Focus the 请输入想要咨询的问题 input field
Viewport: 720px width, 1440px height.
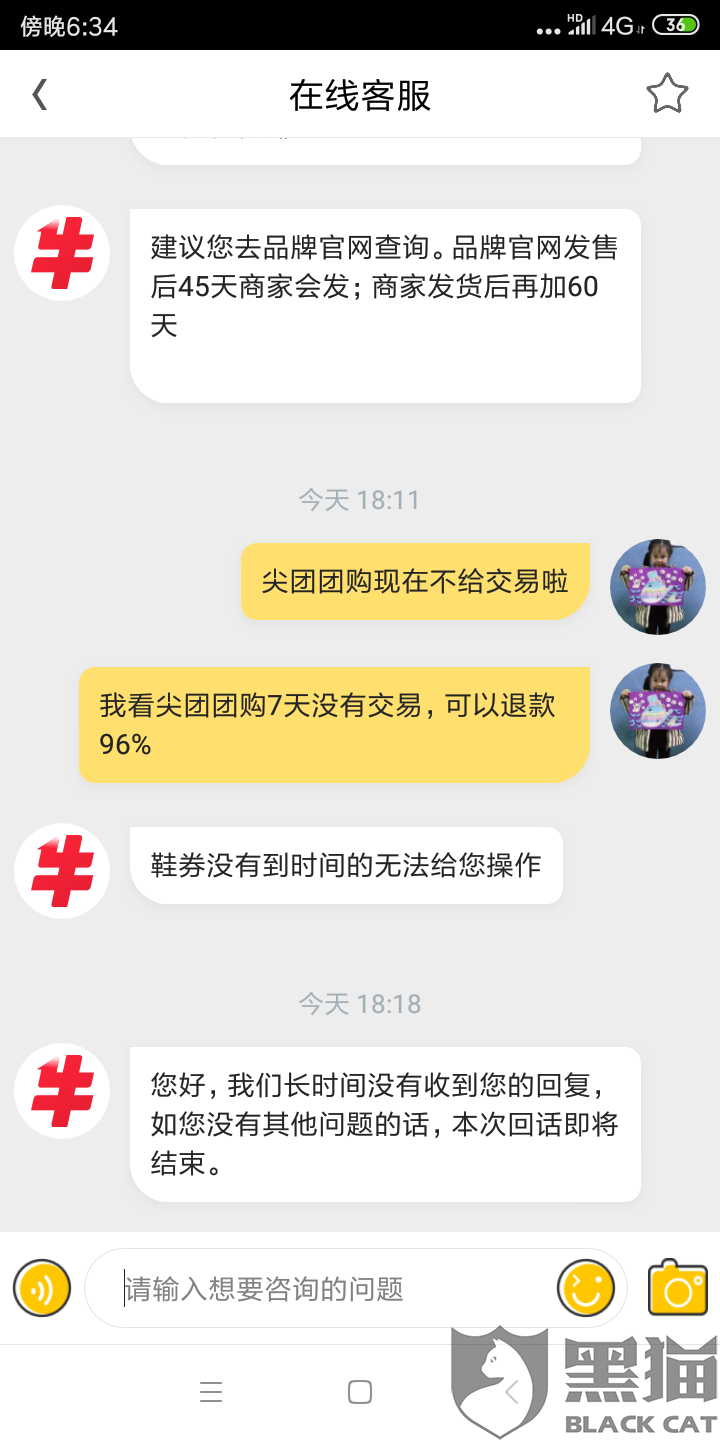320,1289
